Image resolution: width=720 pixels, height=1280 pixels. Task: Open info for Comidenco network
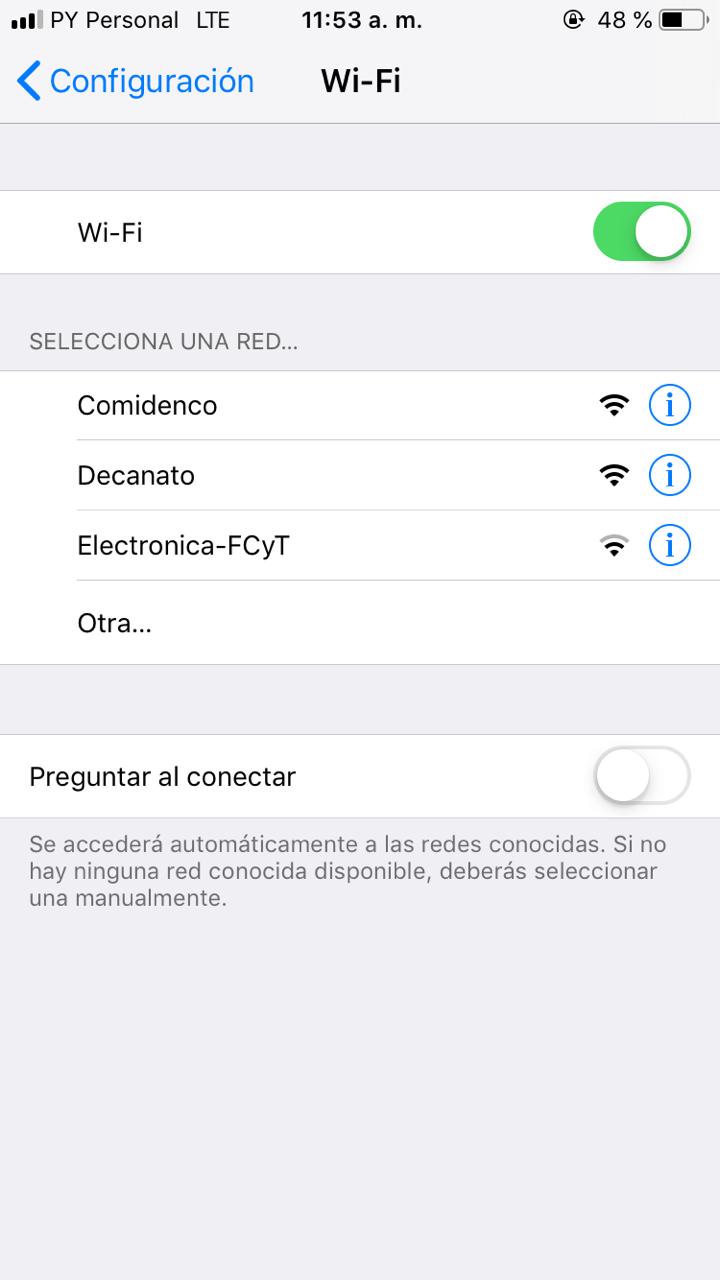pos(670,406)
